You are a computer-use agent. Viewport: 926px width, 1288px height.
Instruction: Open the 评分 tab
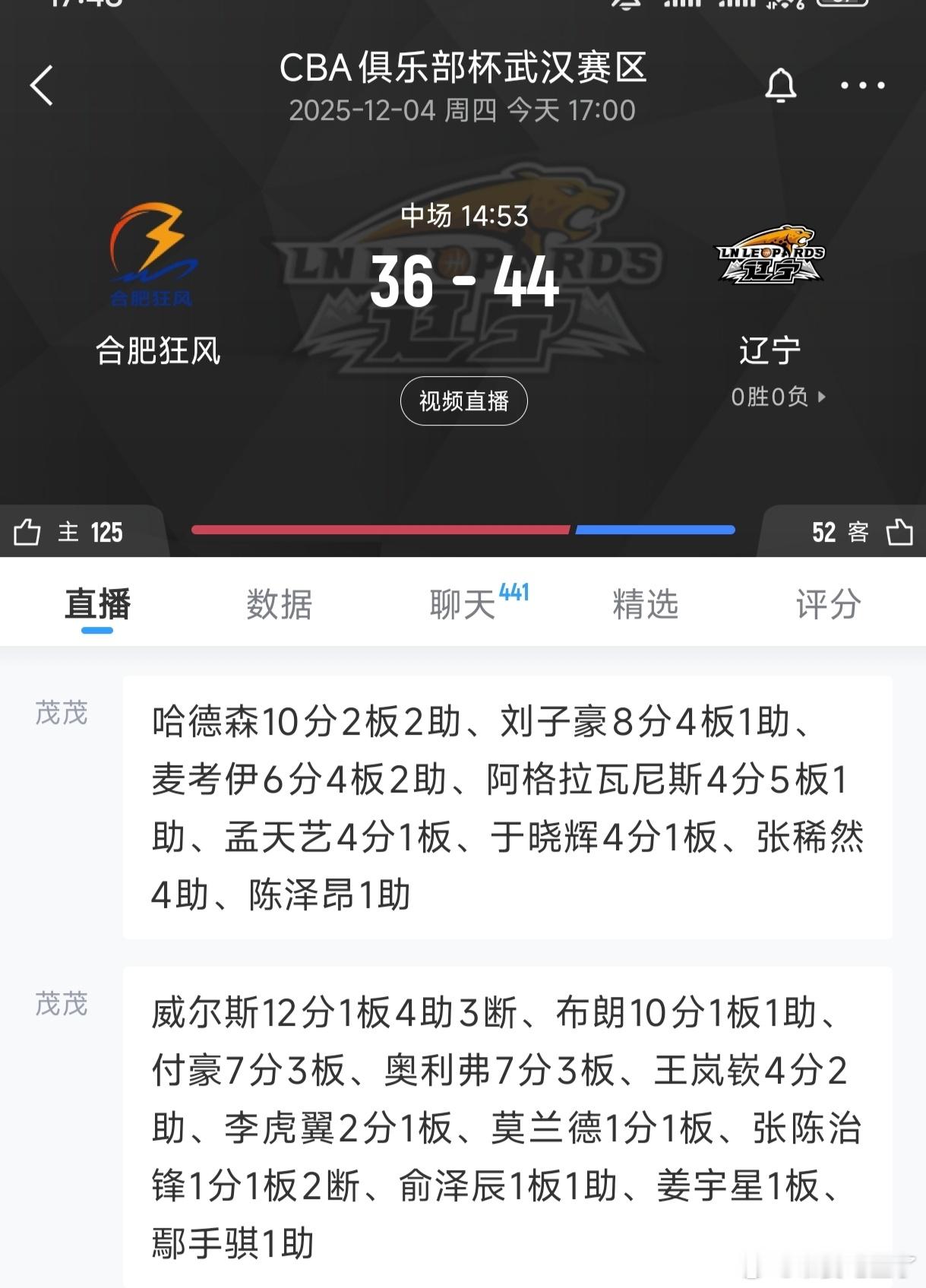827,604
